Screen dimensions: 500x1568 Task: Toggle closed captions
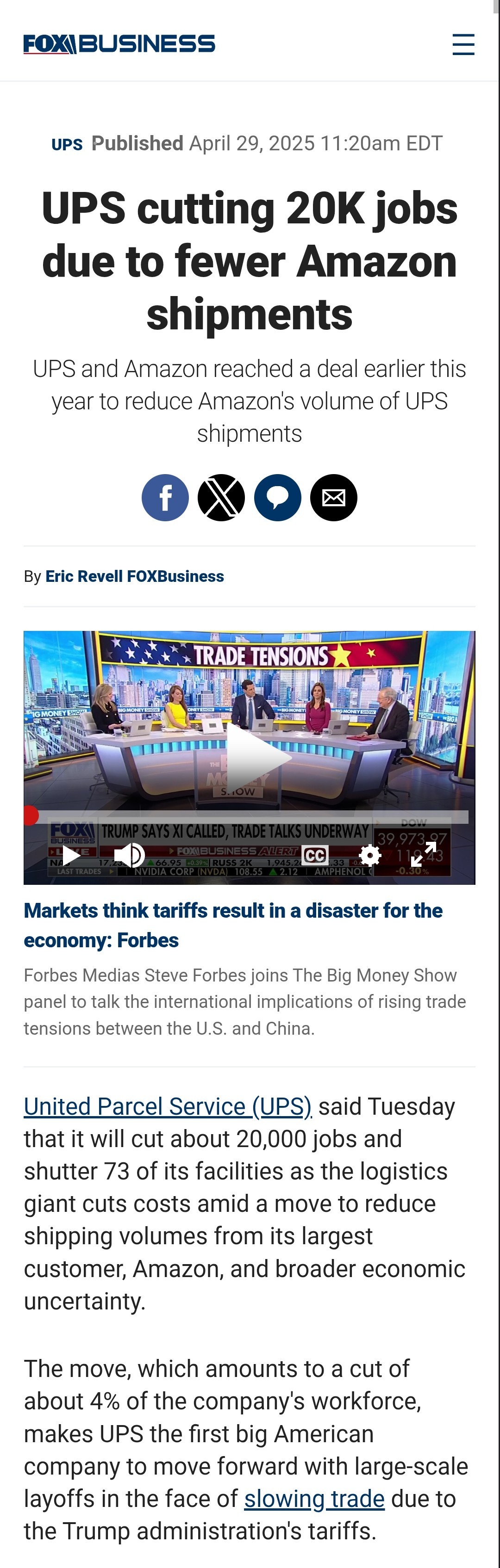(315, 855)
